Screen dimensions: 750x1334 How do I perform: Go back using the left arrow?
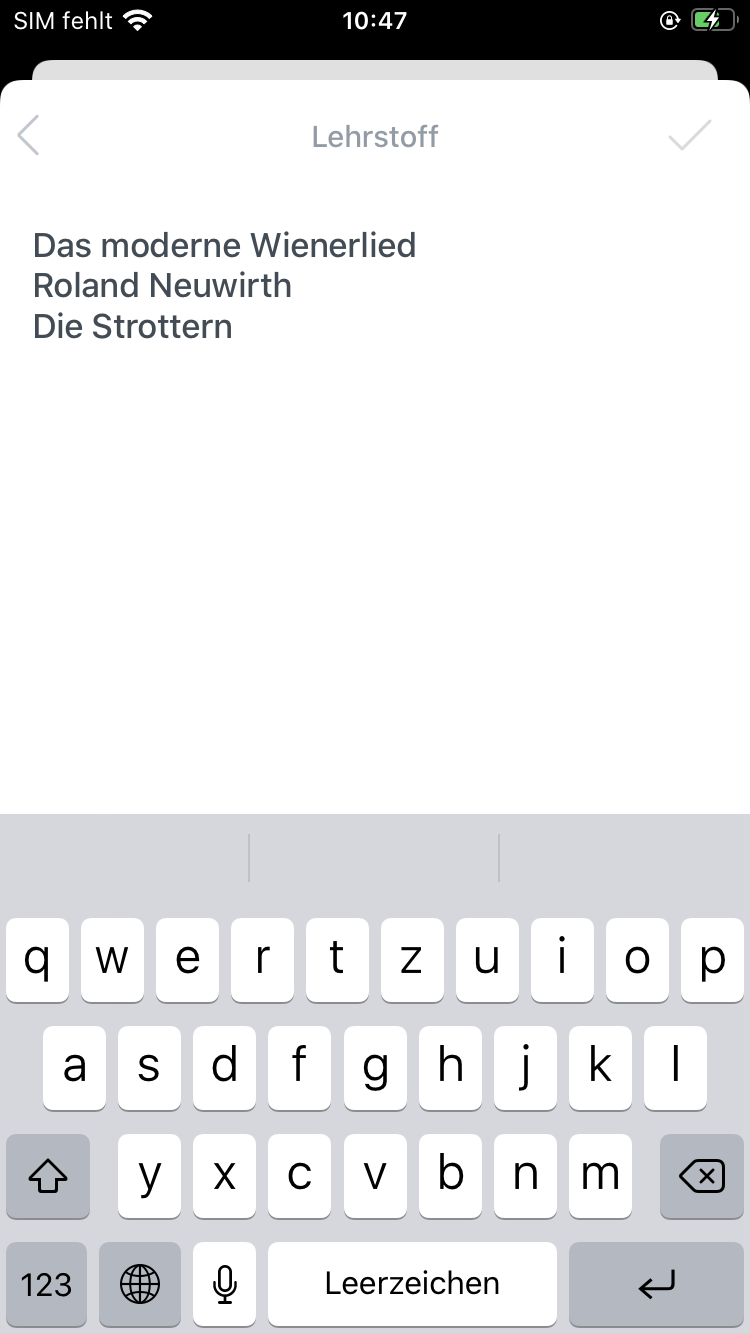click(29, 136)
